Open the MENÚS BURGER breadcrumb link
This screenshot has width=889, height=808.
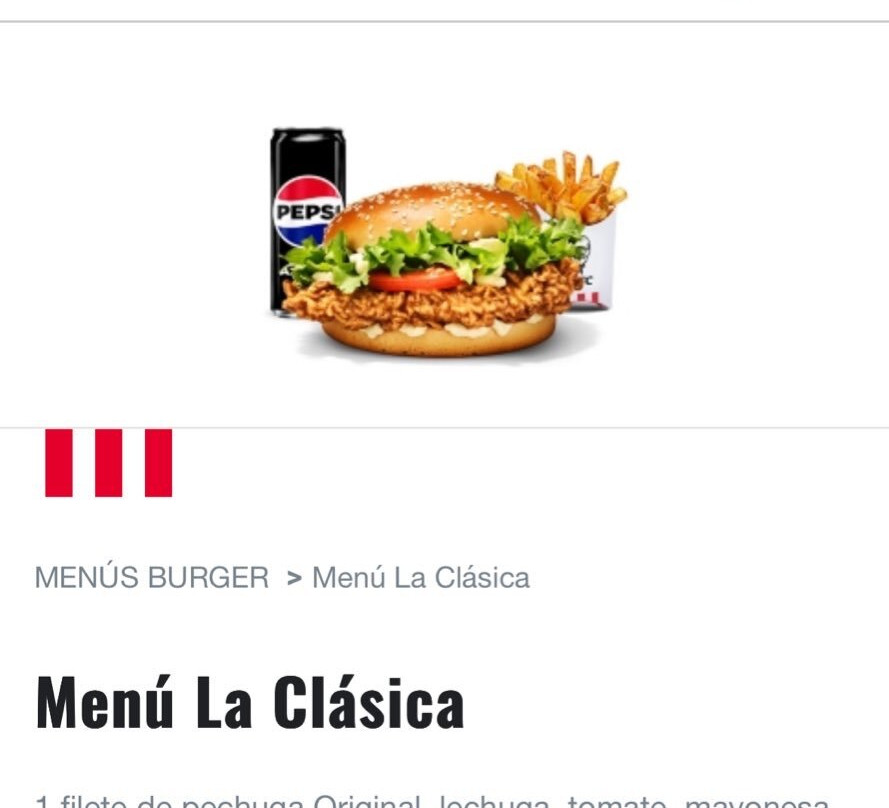coord(152,577)
